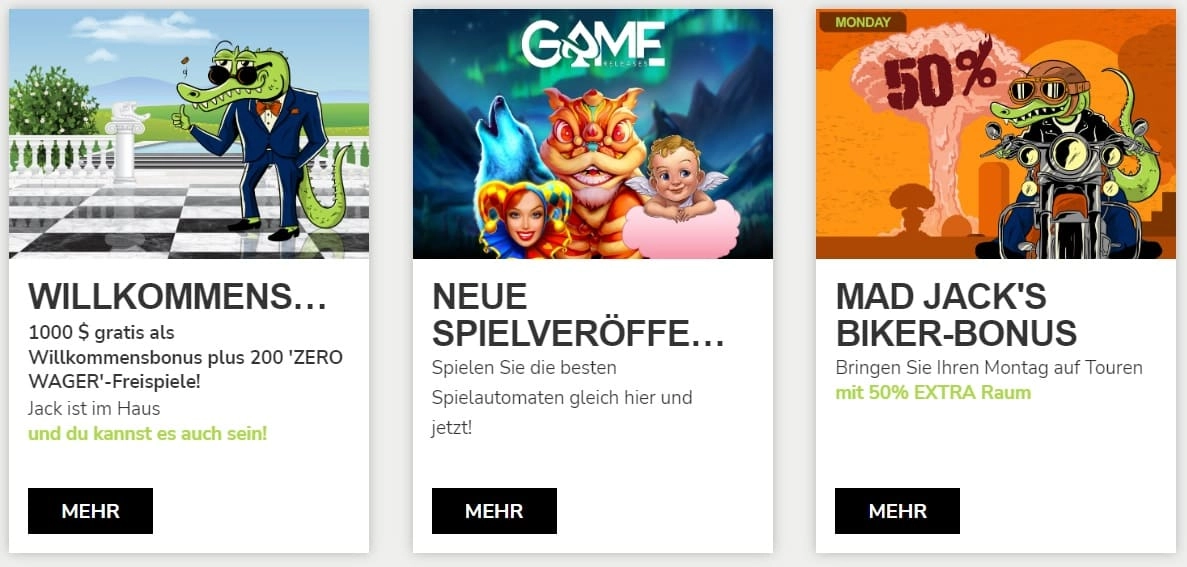Open the Monday 50% biker promo image
Viewport: 1187px width, 567px height.
(995, 134)
